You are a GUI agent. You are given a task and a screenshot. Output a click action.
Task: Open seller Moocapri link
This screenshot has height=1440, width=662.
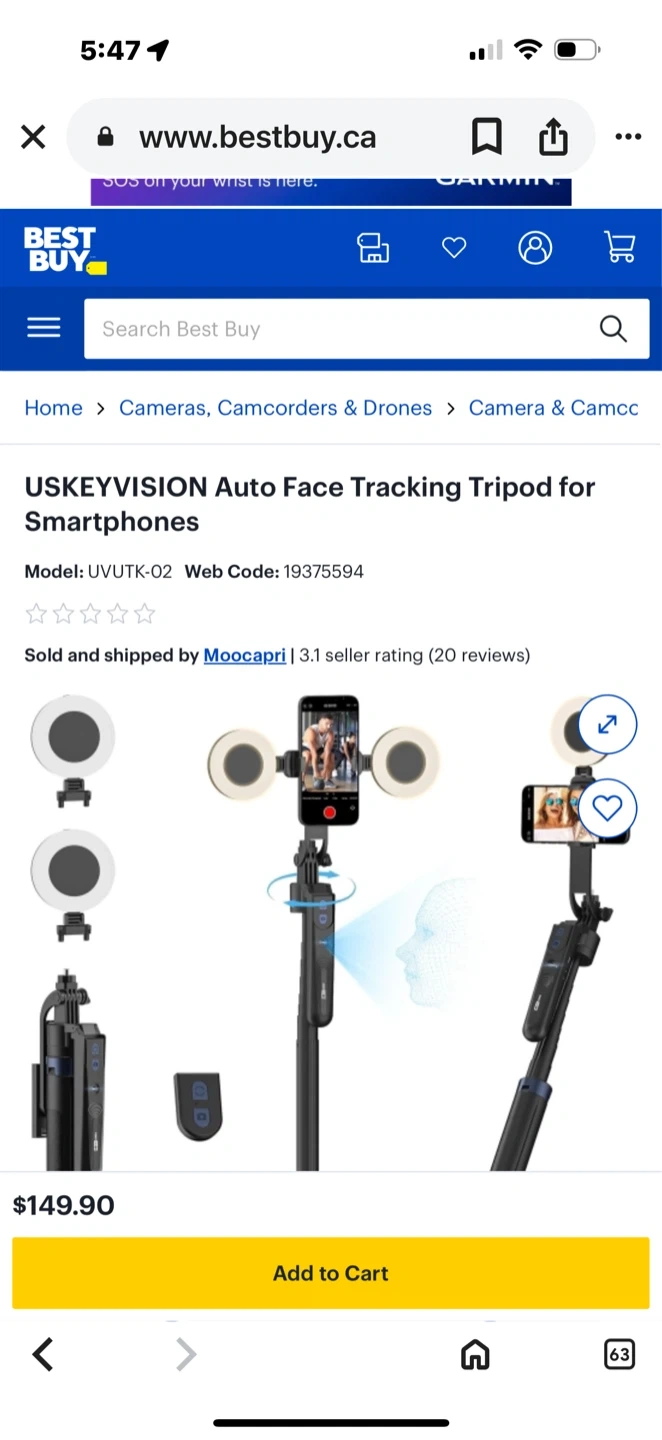pos(244,656)
